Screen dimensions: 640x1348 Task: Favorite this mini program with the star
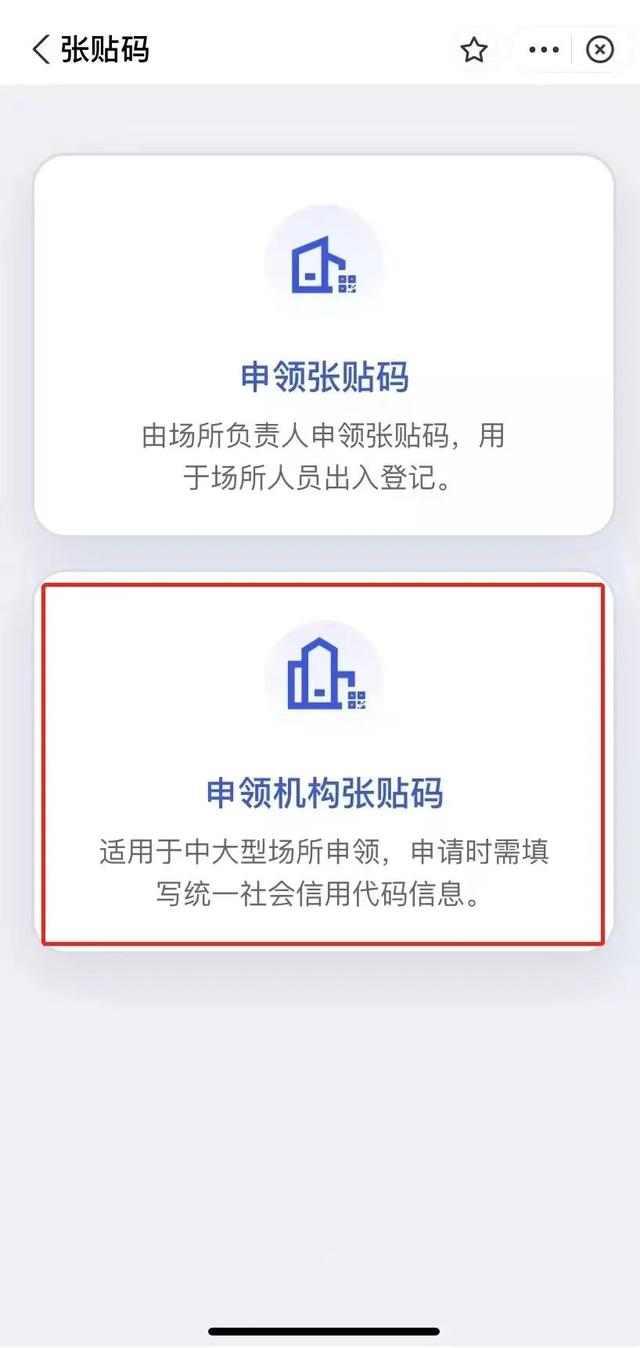point(474,50)
